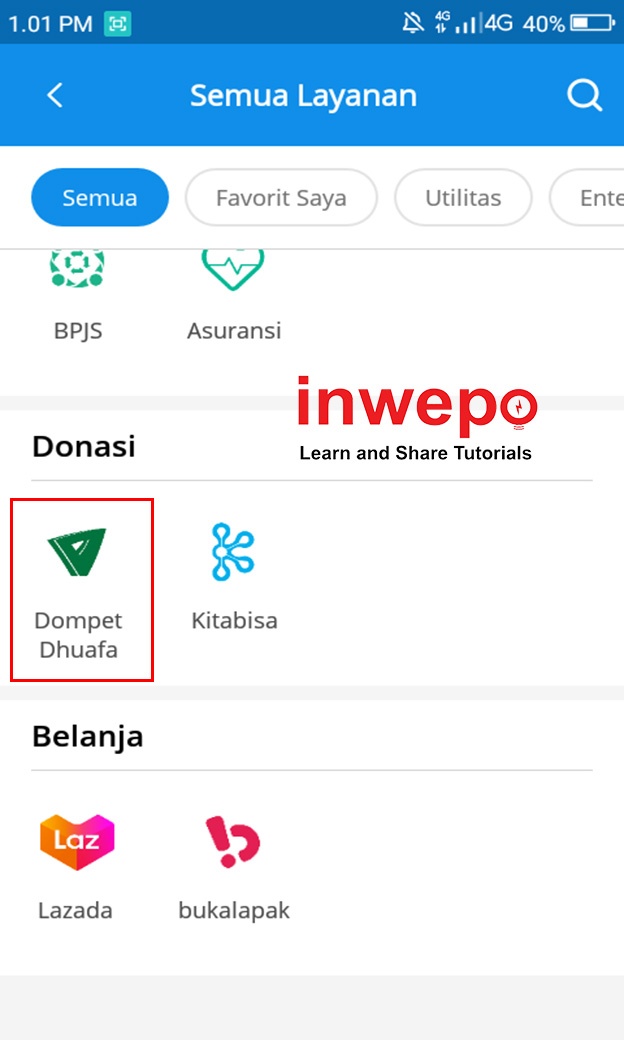Screen dimensions: 624x1040
Task: Open the search icon
Action: 584,96
